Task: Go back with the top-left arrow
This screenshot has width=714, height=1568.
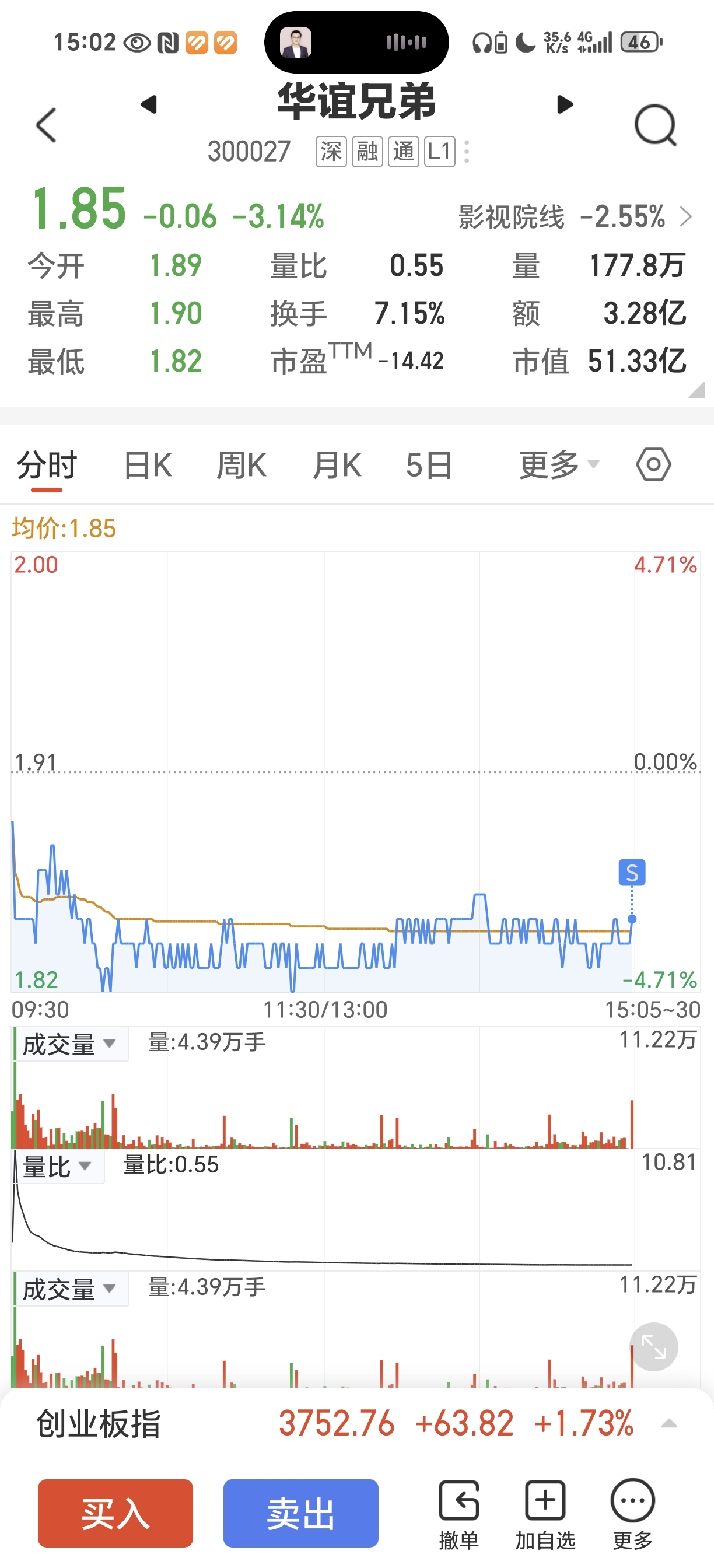Action: 46,125
